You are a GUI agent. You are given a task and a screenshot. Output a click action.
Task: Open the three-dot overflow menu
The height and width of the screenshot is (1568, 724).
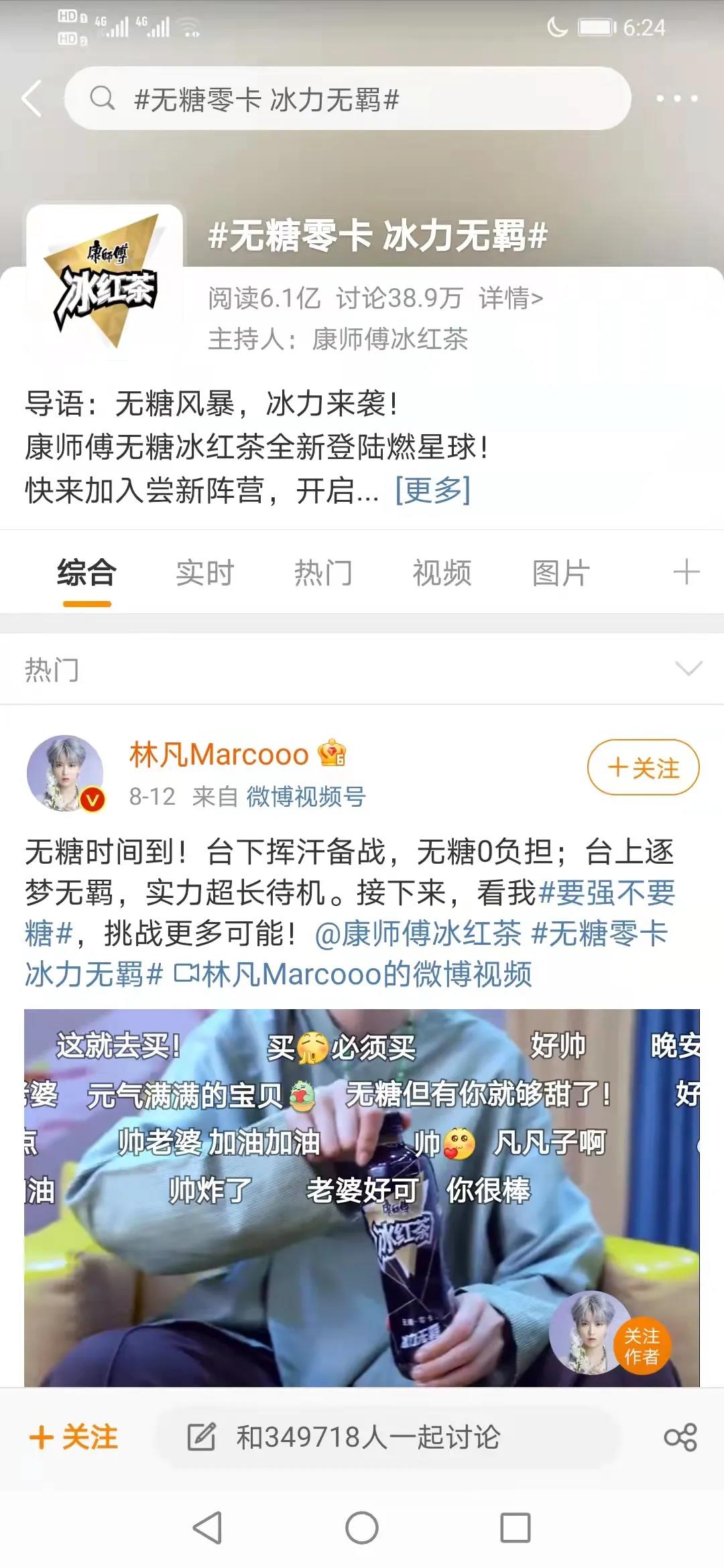676,99
